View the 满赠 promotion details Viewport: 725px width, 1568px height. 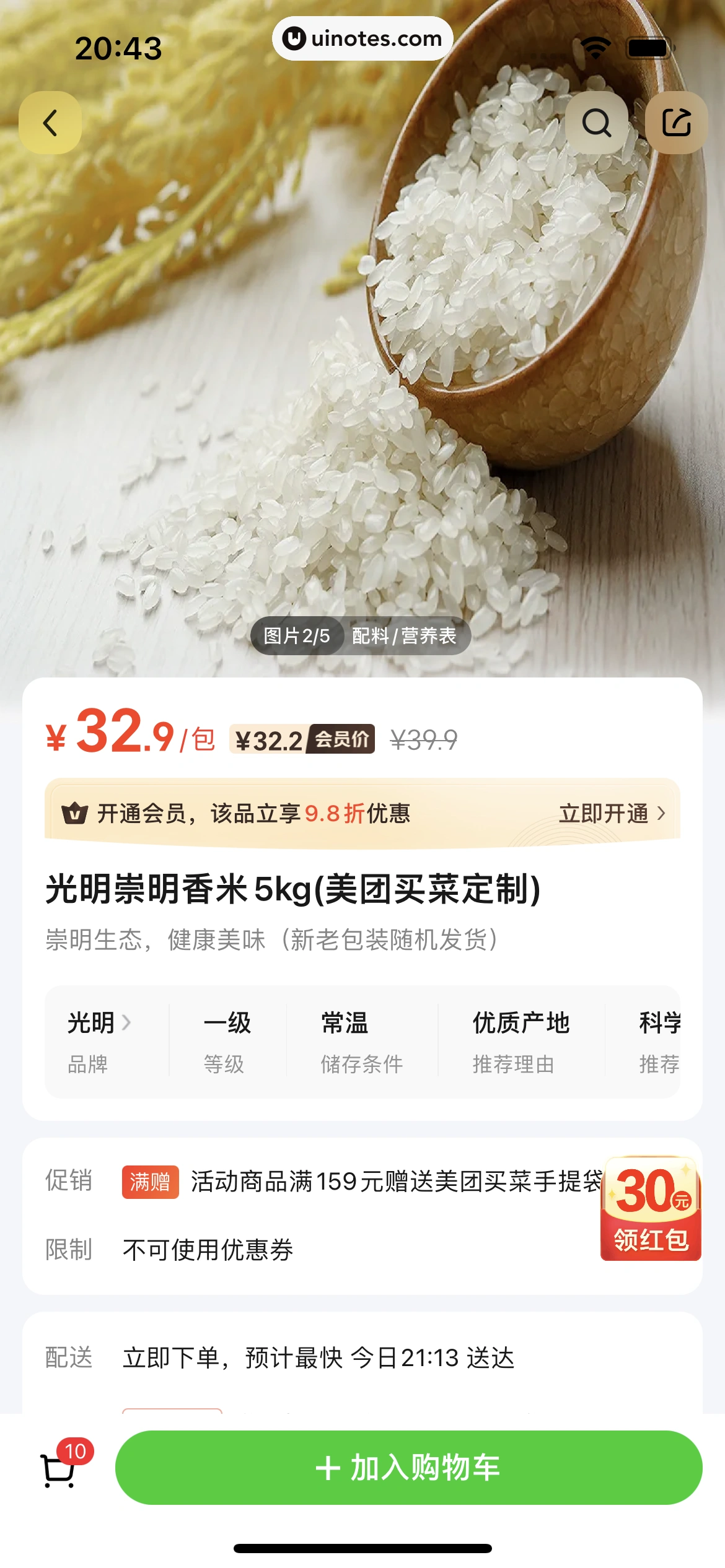tap(359, 1182)
